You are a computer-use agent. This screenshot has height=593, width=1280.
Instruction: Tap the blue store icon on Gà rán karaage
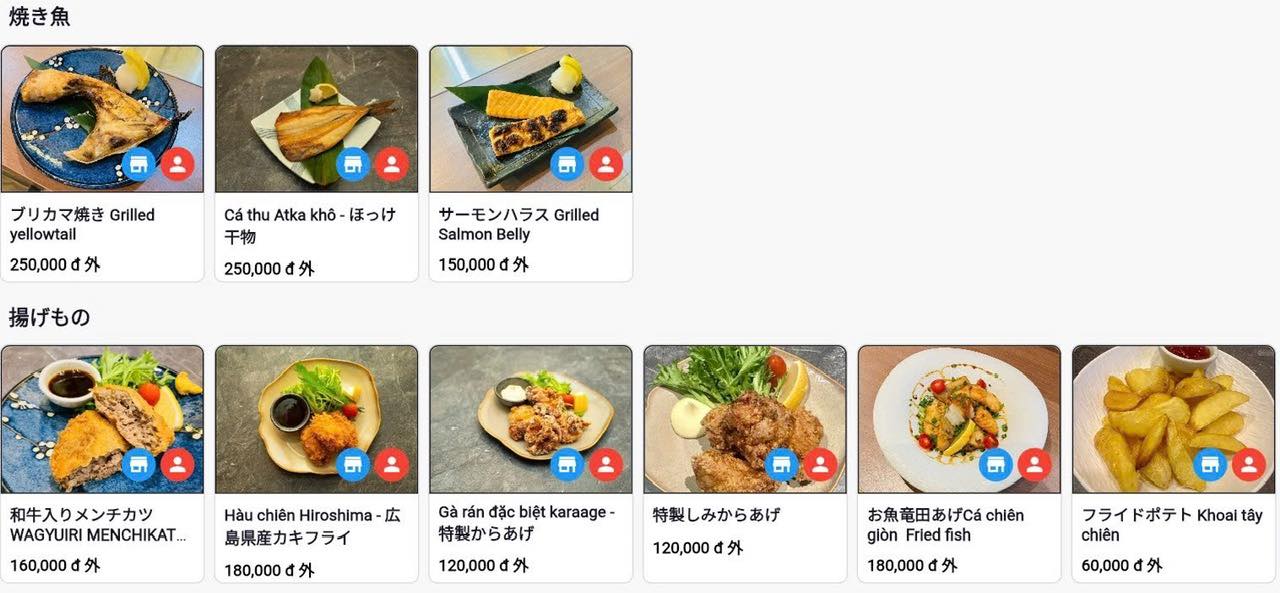(x=567, y=464)
